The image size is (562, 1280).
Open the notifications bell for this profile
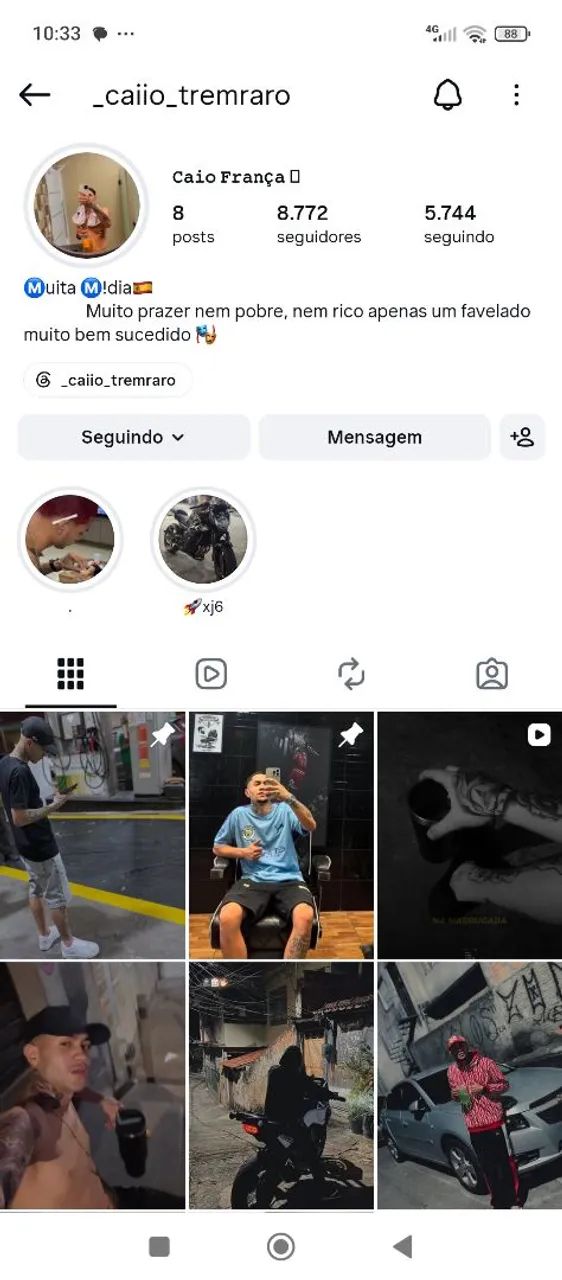448,95
